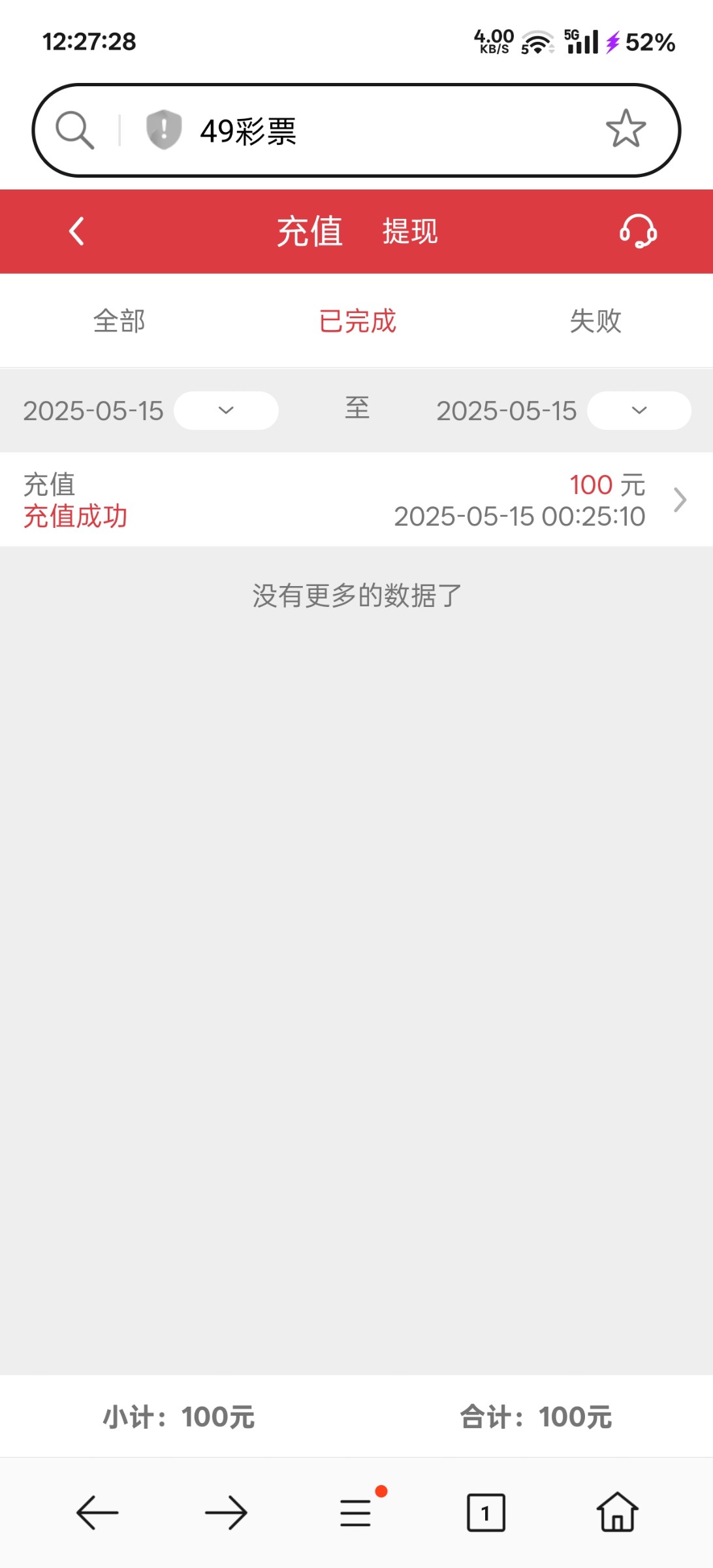Switch to the 提现 tab
713x1568 pixels.
click(x=410, y=231)
